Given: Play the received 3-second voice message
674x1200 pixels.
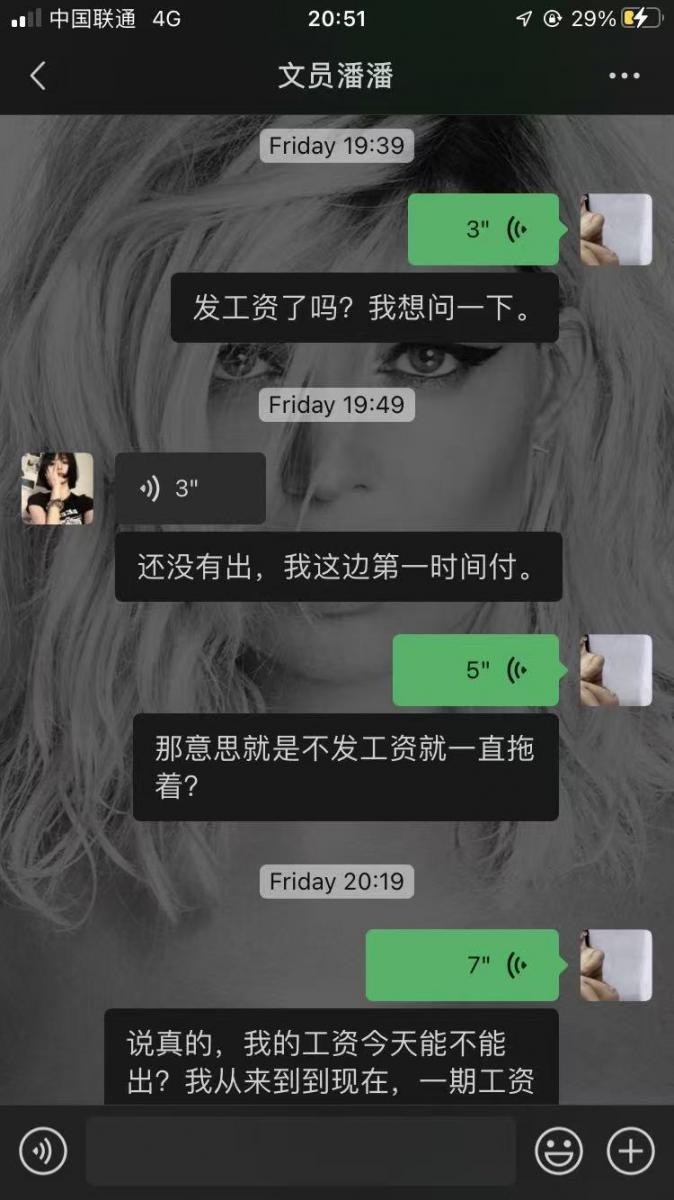Looking at the screenshot, I should (190, 488).
